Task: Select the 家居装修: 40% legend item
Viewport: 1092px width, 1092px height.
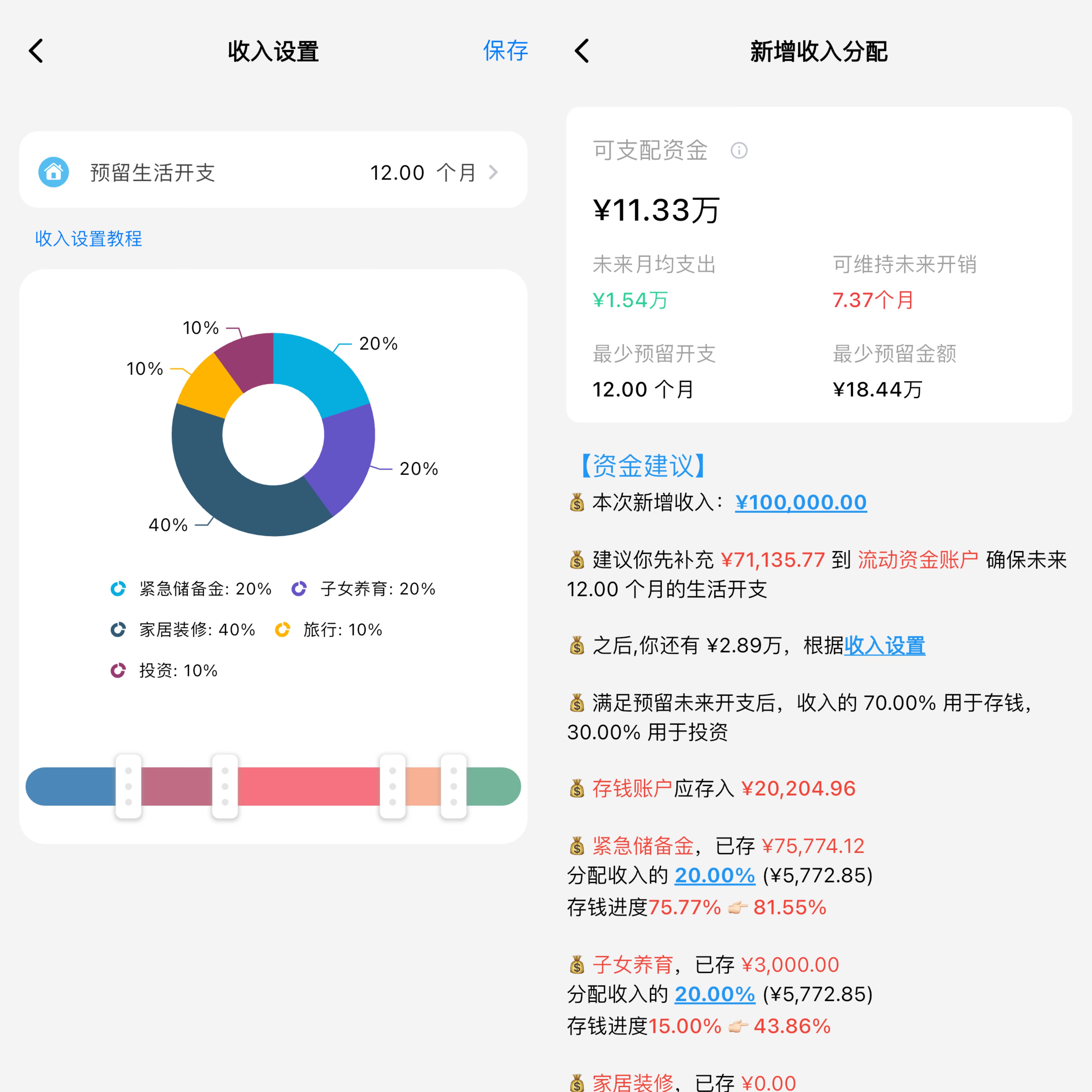Action: pos(182,630)
